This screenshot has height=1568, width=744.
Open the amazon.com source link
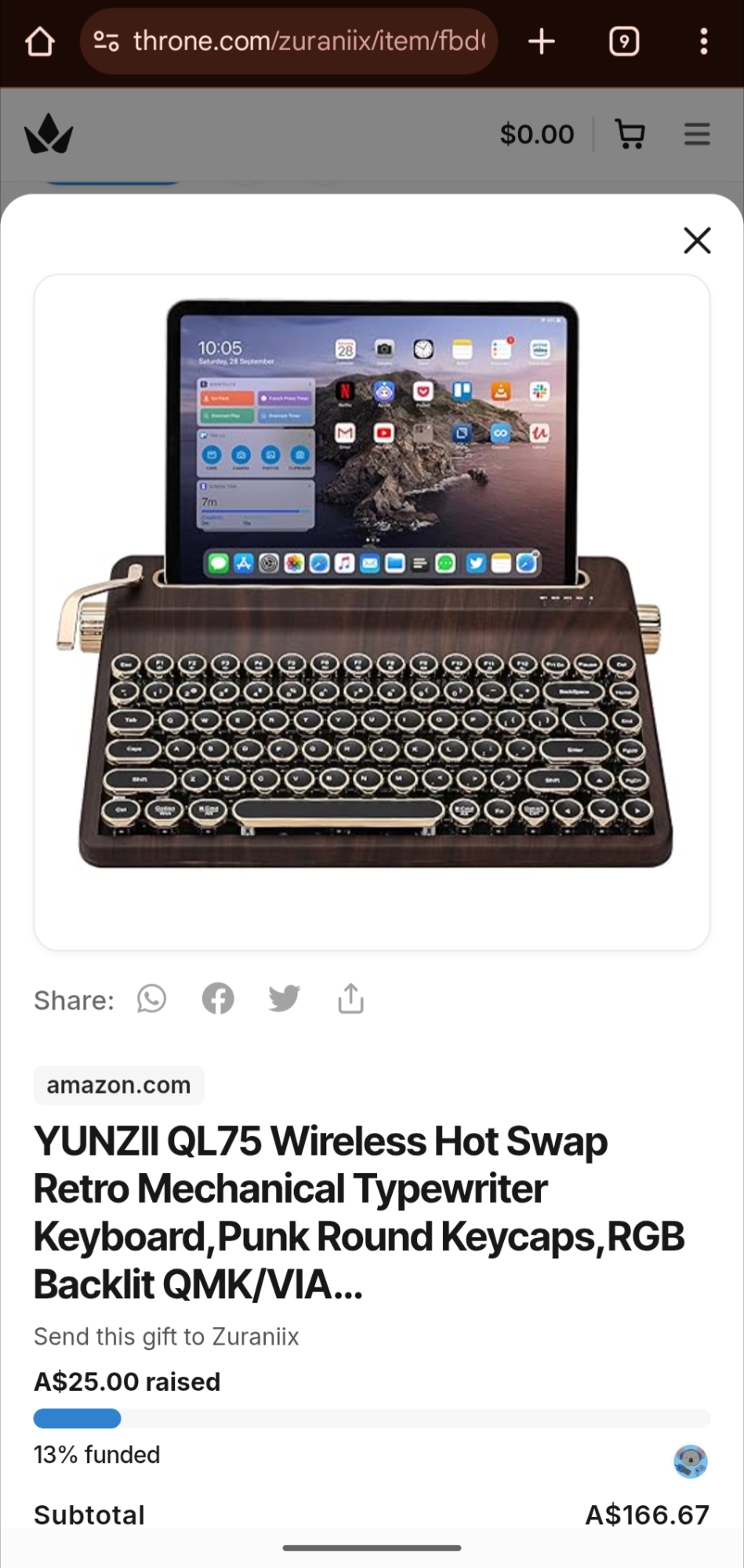click(x=118, y=1085)
